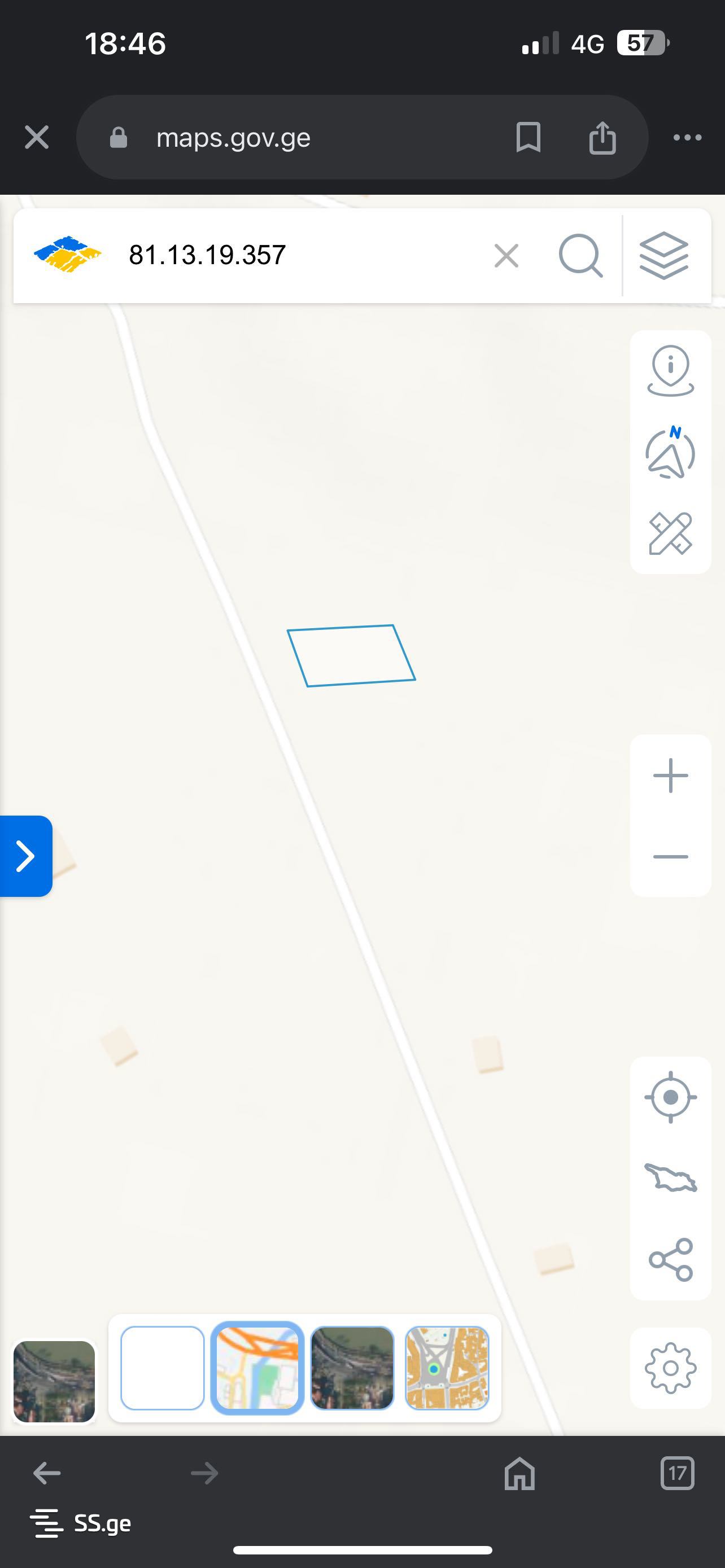Screen dimensions: 725x1568
Task: Expand the blue side panel arrow
Action: 25,856
